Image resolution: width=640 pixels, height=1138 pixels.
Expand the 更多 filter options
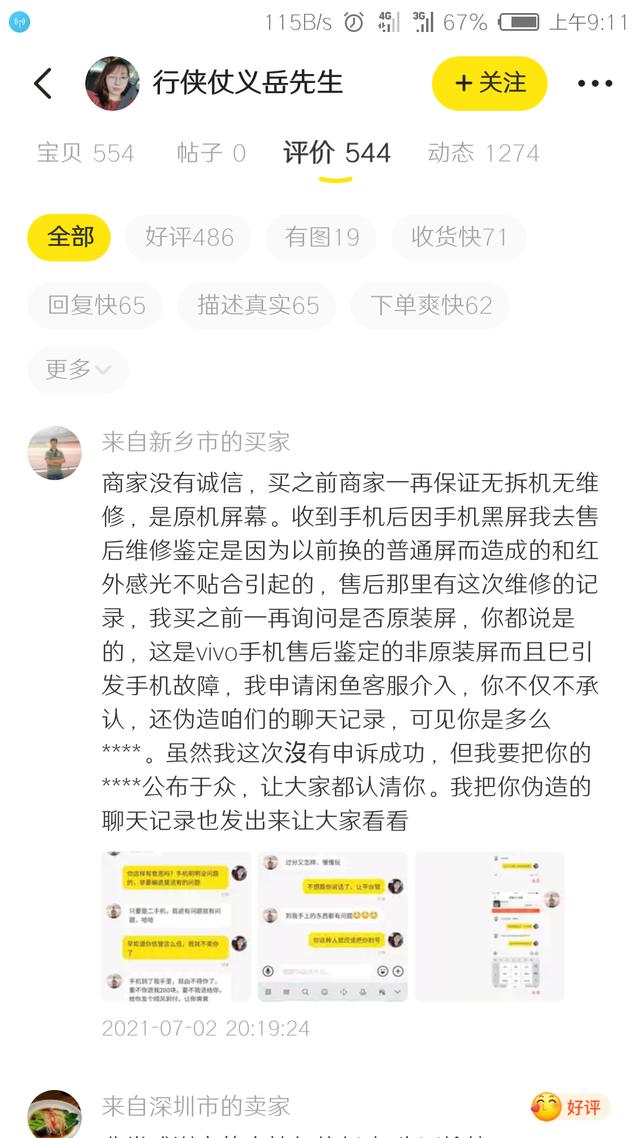78,370
